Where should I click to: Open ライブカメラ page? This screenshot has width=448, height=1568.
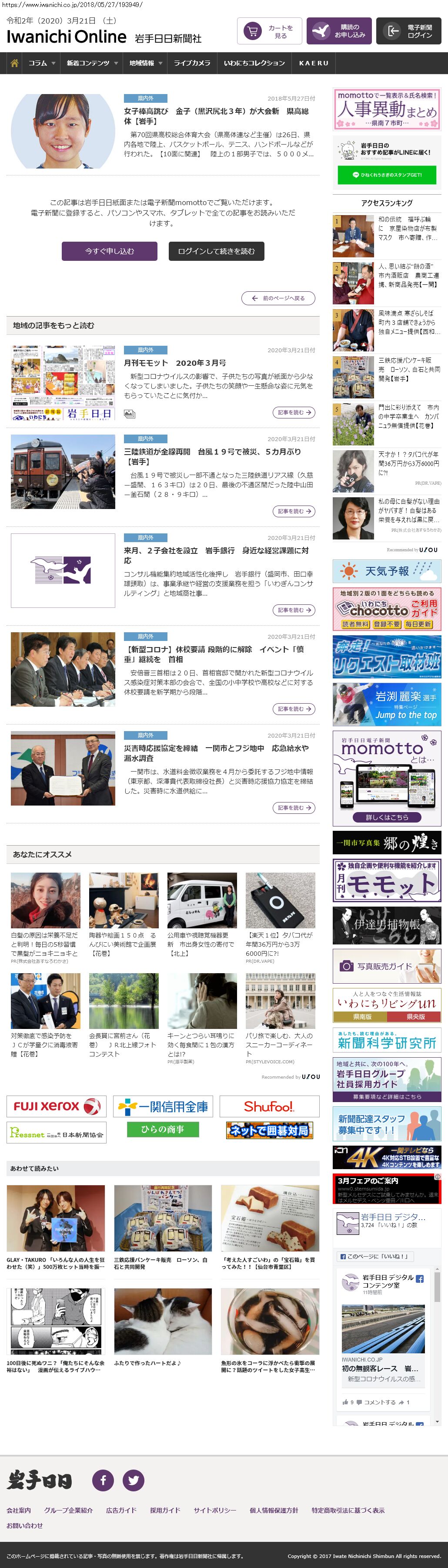[192, 63]
